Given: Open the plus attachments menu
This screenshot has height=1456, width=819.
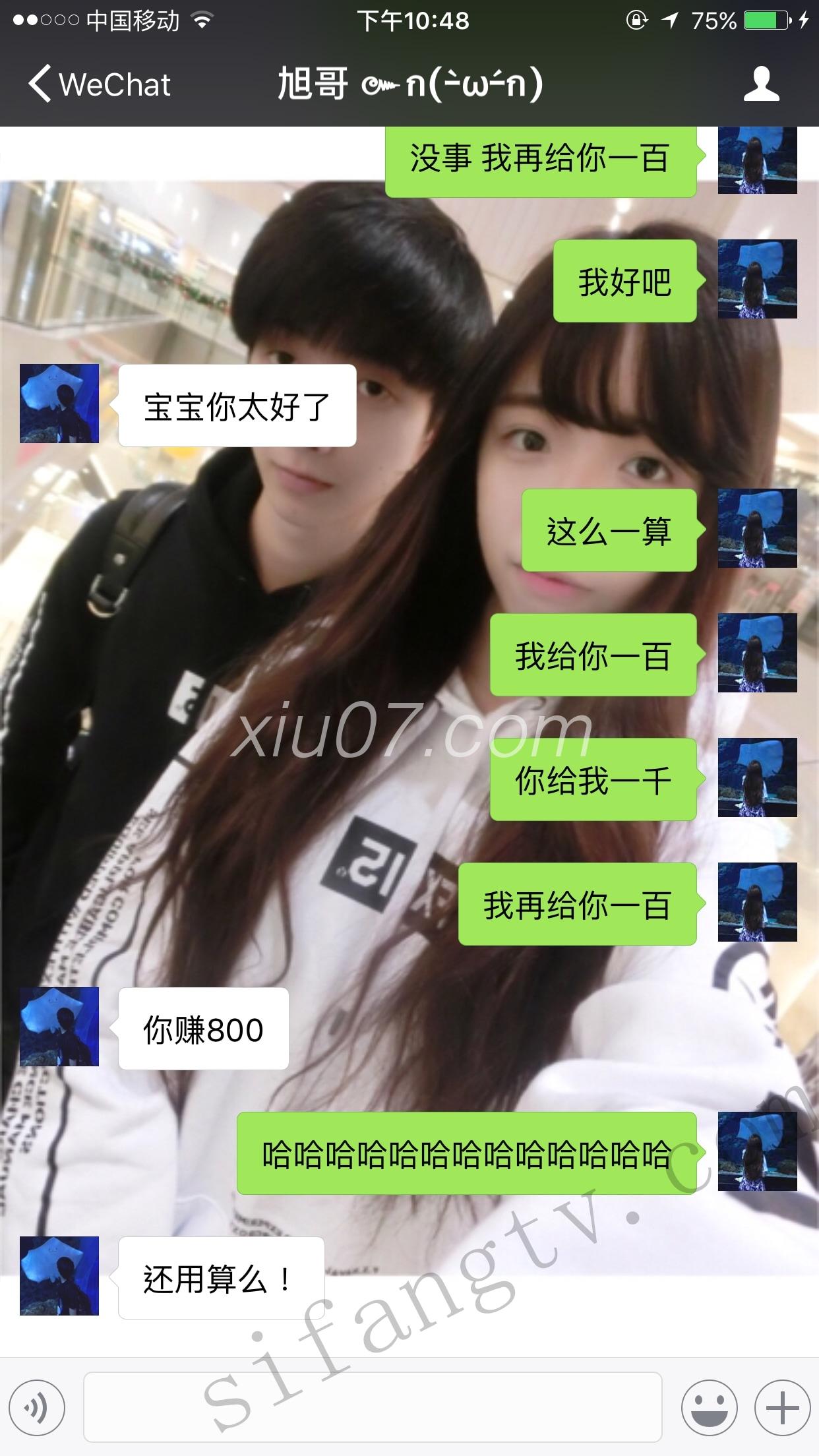Looking at the screenshot, I should click(x=782, y=1407).
